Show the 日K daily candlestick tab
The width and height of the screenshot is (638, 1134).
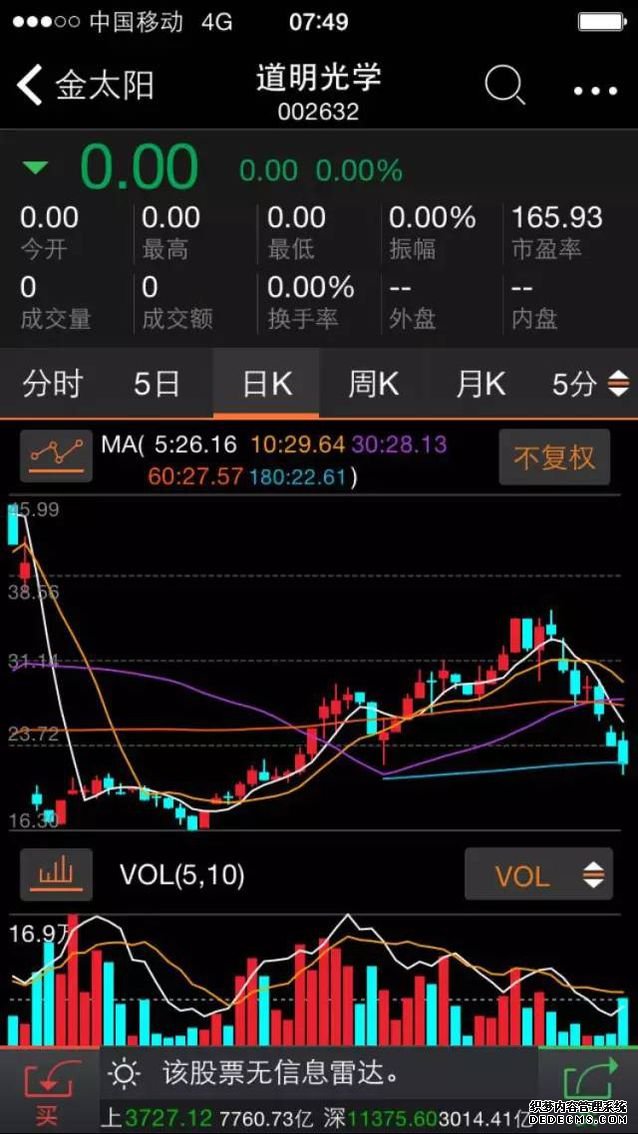[266, 384]
